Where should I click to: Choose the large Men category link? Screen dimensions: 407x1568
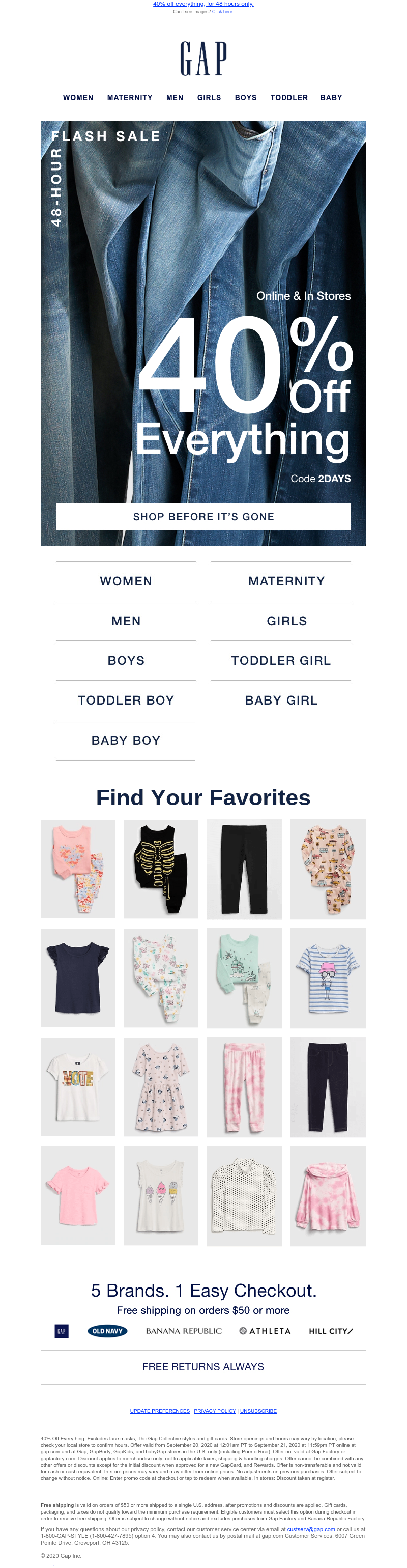pos(126,621)
